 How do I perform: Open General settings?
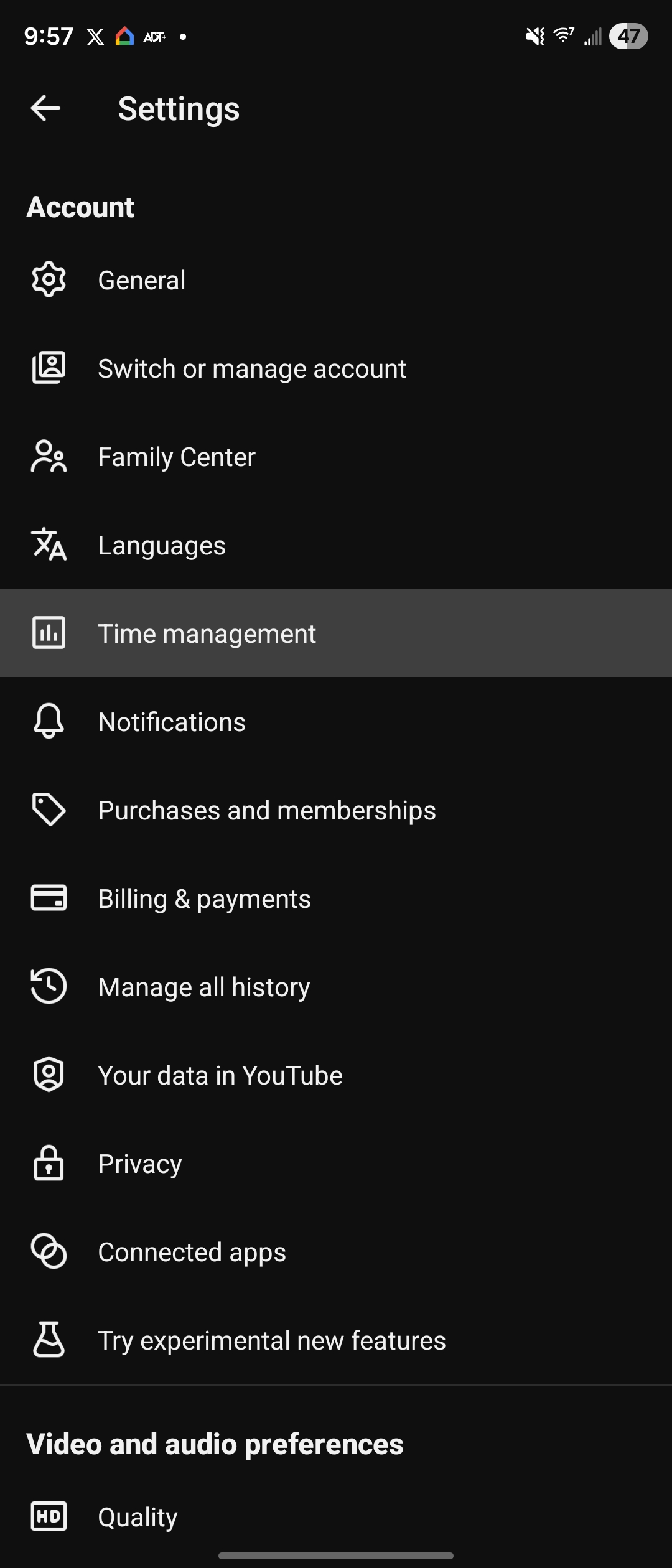click(x=142, y=280)
